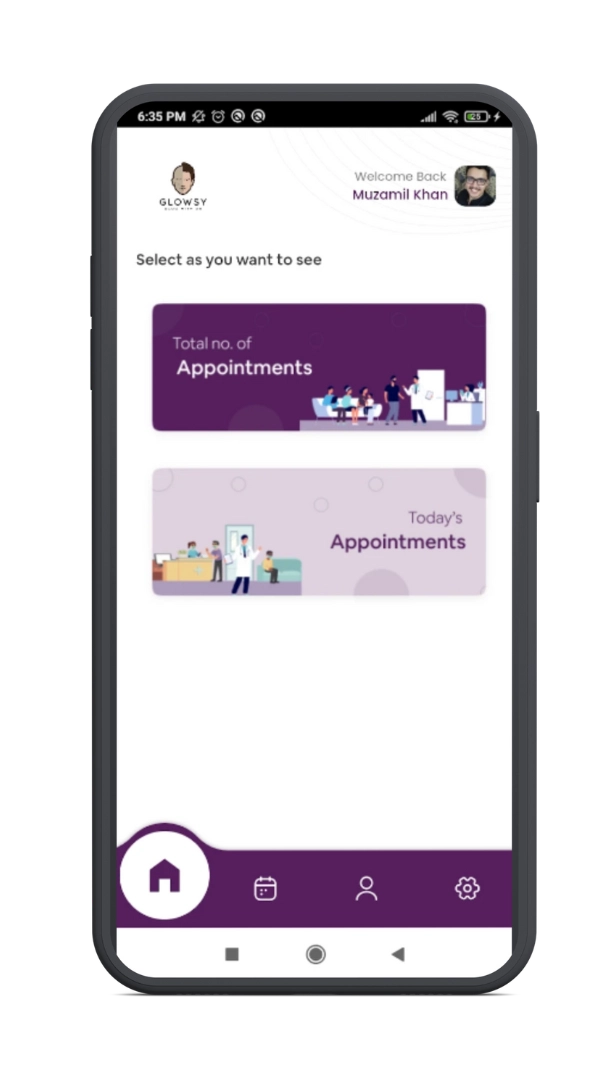Switch to the Home tab
Viewport: 600px width, 1080px height.
coord(165,876)
